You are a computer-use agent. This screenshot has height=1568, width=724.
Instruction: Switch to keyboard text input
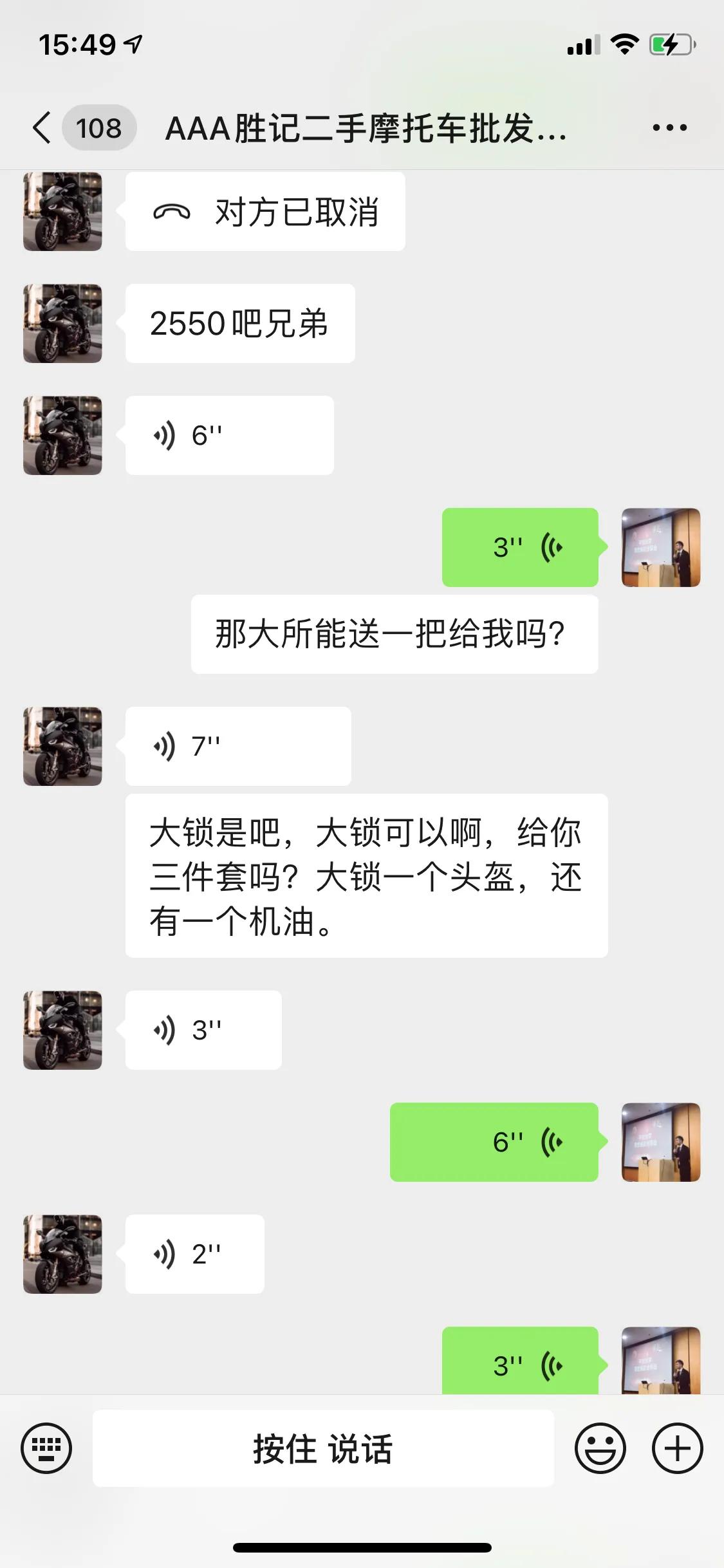click(x=46, y=1448)
